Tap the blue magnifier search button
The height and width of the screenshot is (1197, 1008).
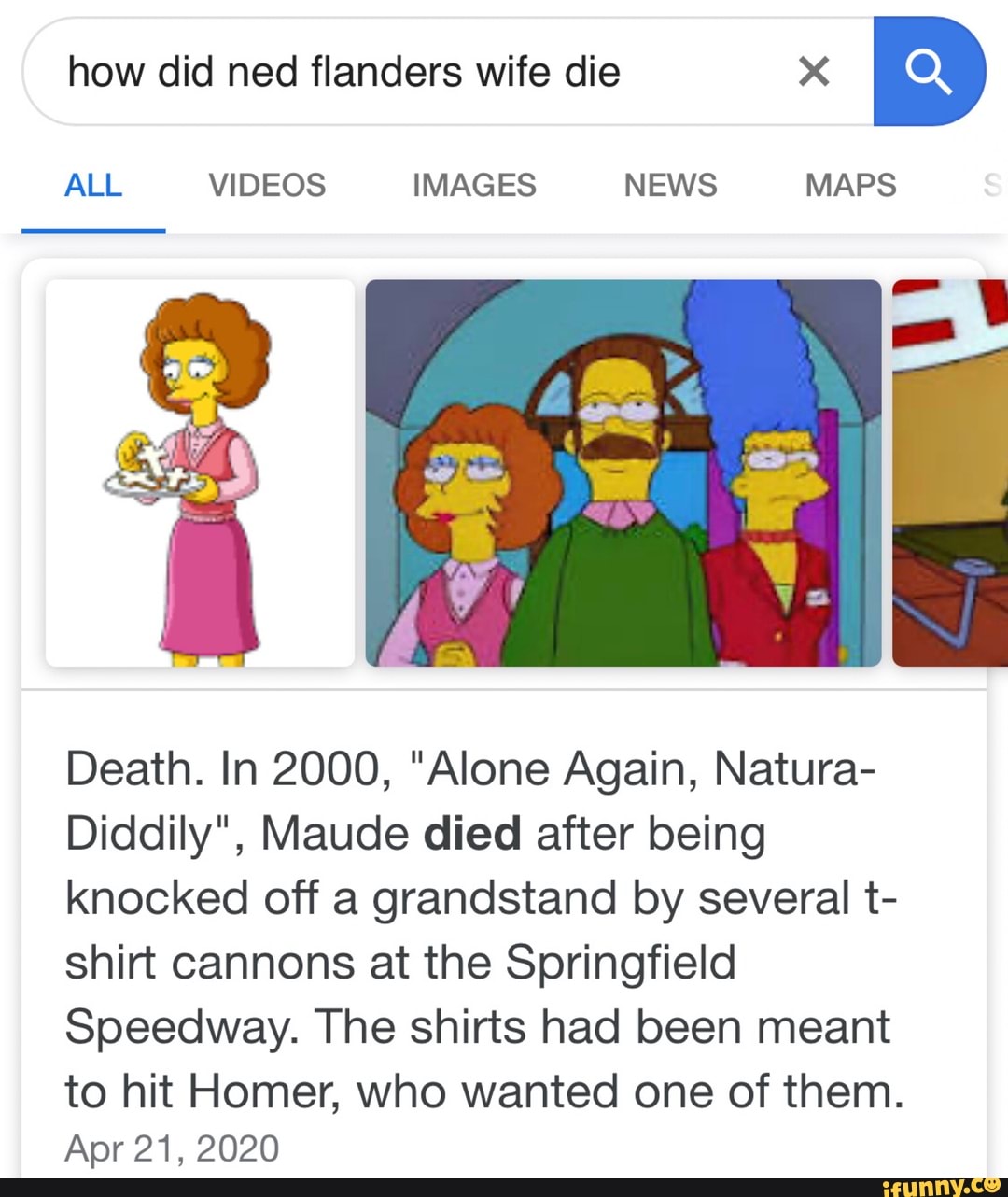928,71
